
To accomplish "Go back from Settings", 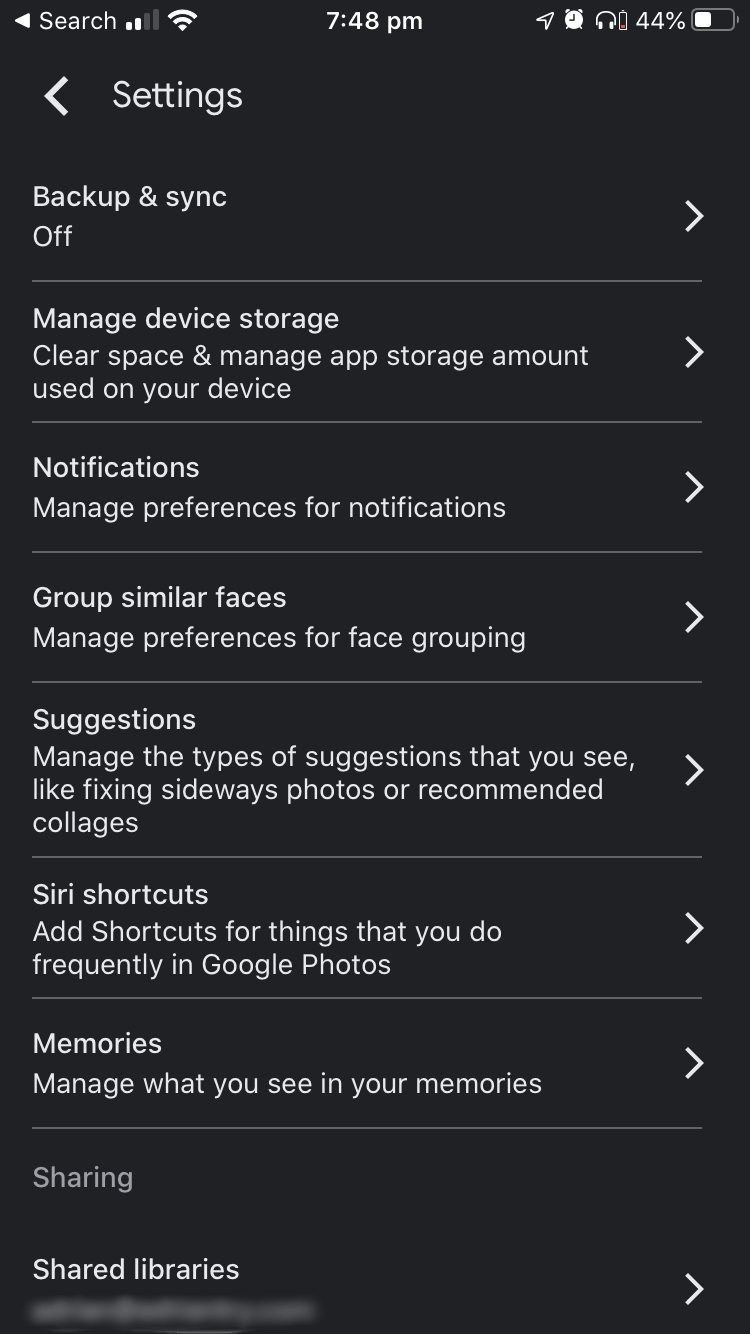I will coord(57,96).
